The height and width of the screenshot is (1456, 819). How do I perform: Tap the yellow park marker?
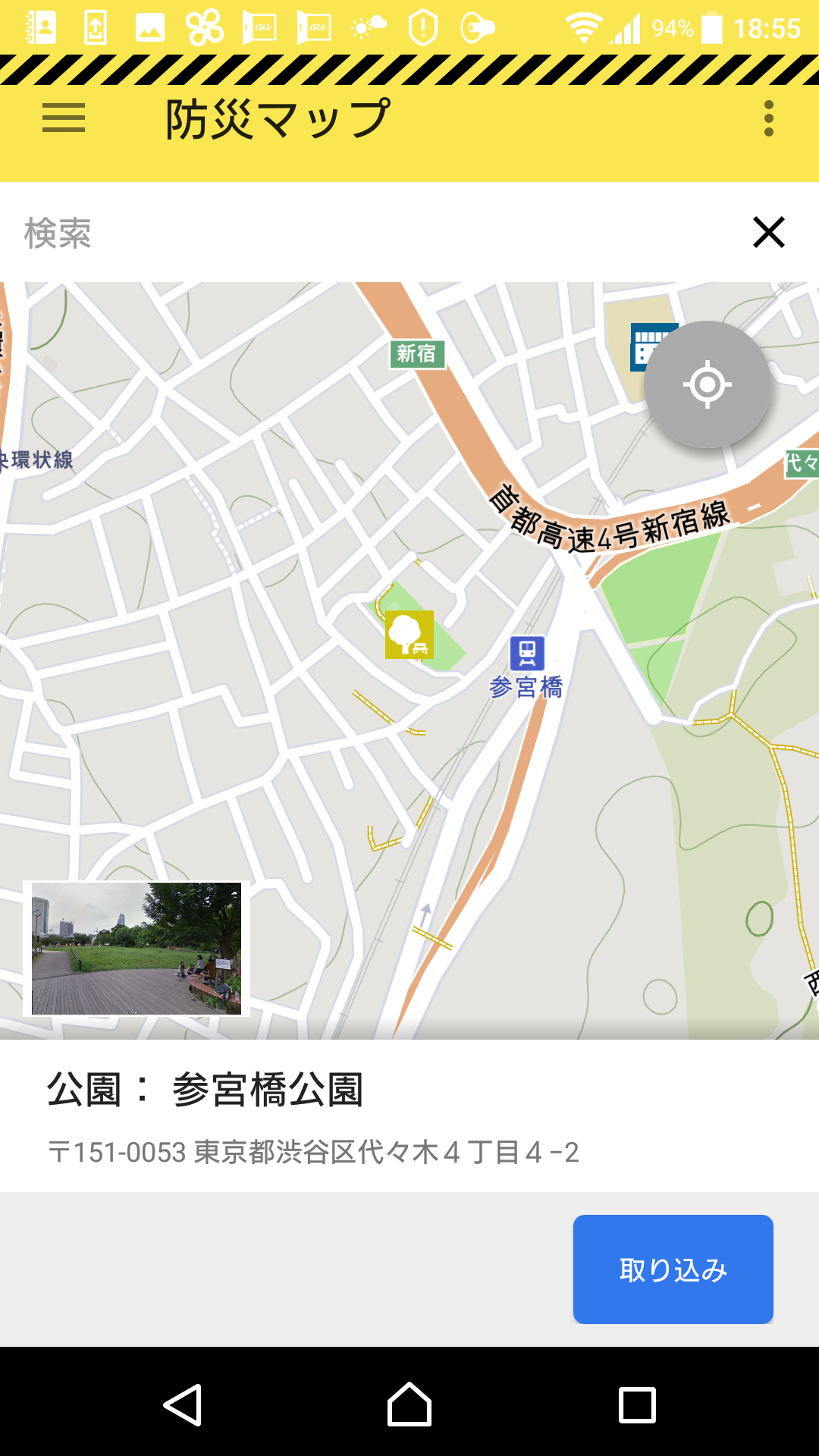coord(409,635)
